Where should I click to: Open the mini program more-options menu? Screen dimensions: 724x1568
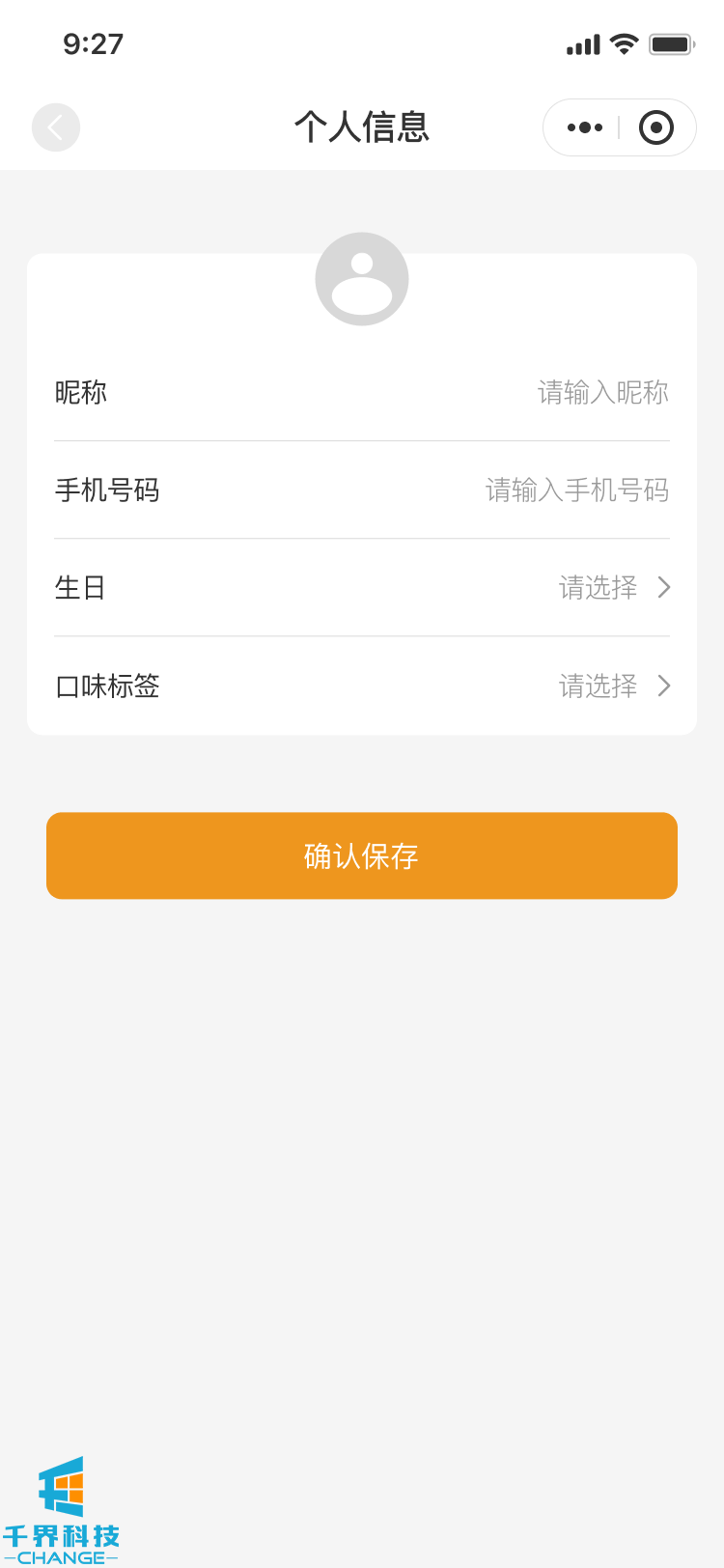click(585, 127)
